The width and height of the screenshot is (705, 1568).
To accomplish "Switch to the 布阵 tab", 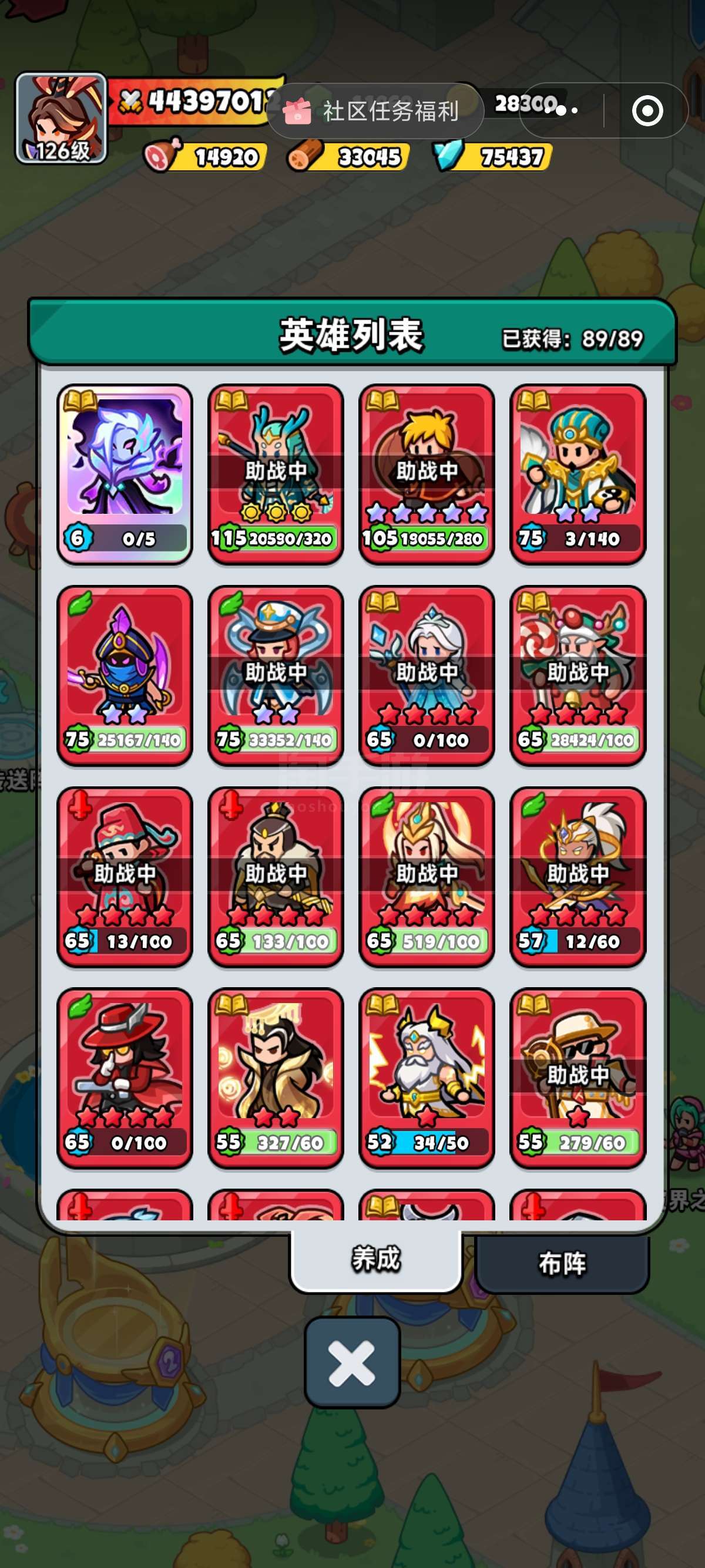I will click(561, 1264).
